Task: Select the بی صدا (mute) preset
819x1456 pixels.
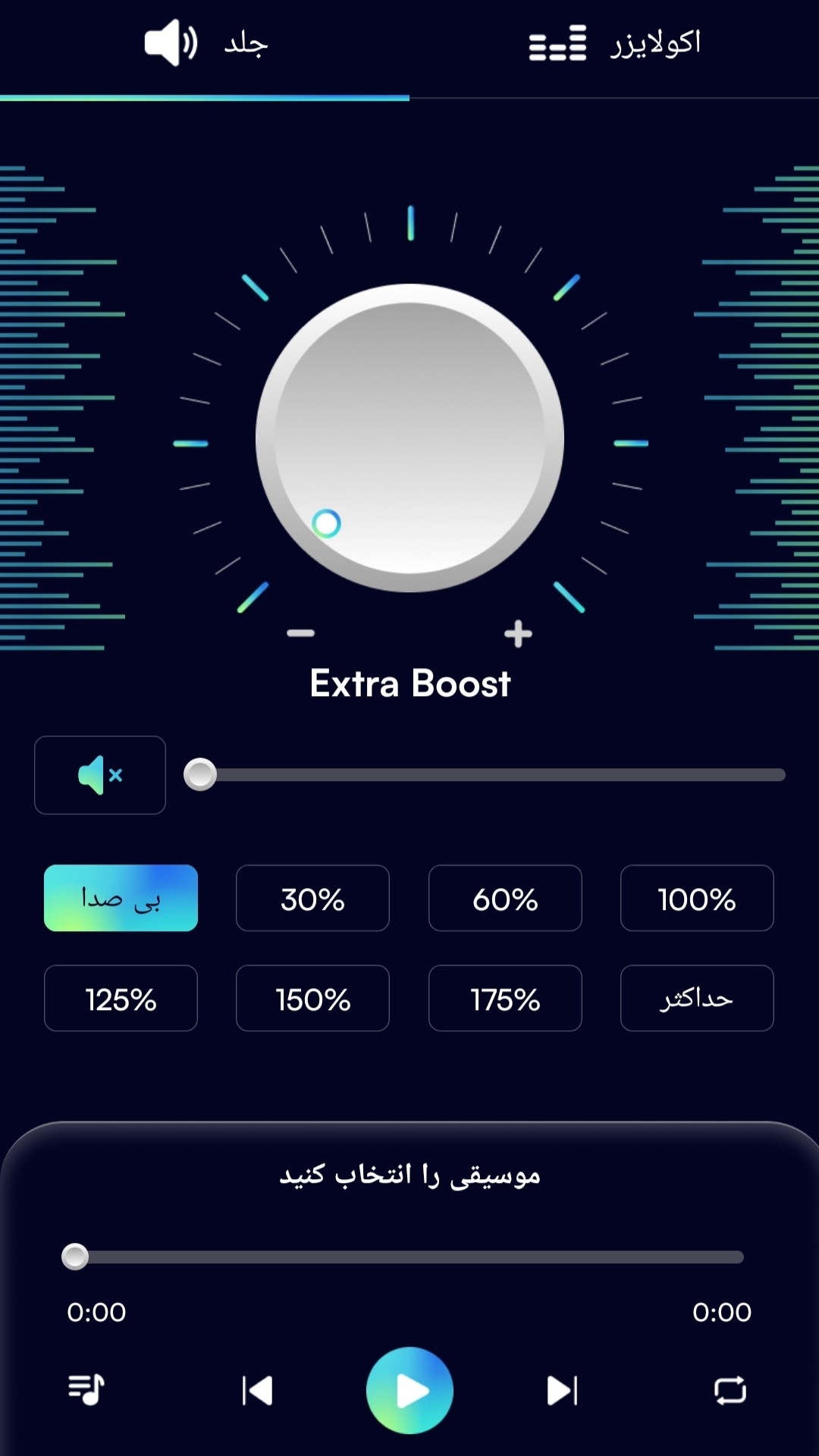Action: (121, 899)
